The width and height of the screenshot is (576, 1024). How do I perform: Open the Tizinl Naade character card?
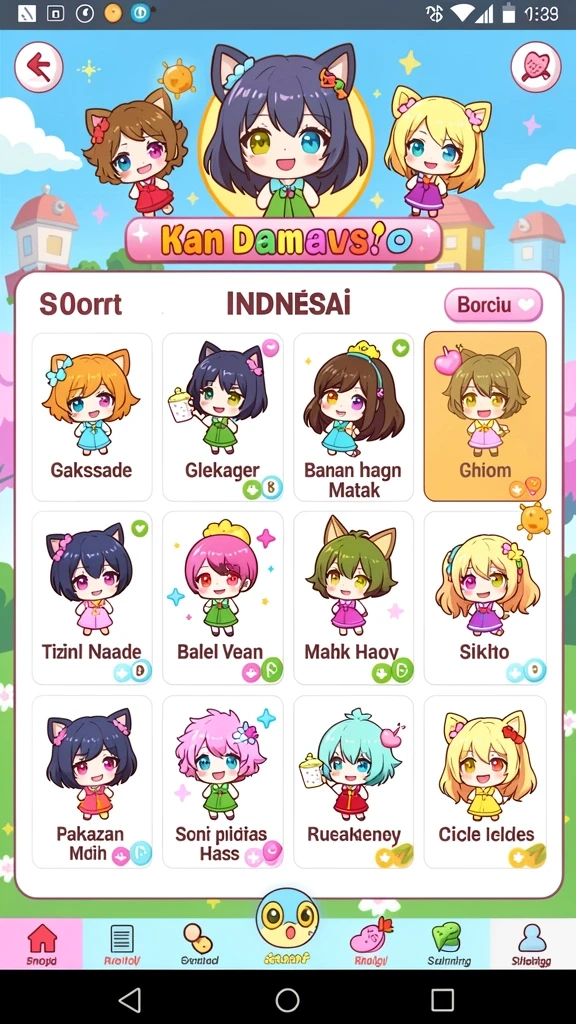92,598
